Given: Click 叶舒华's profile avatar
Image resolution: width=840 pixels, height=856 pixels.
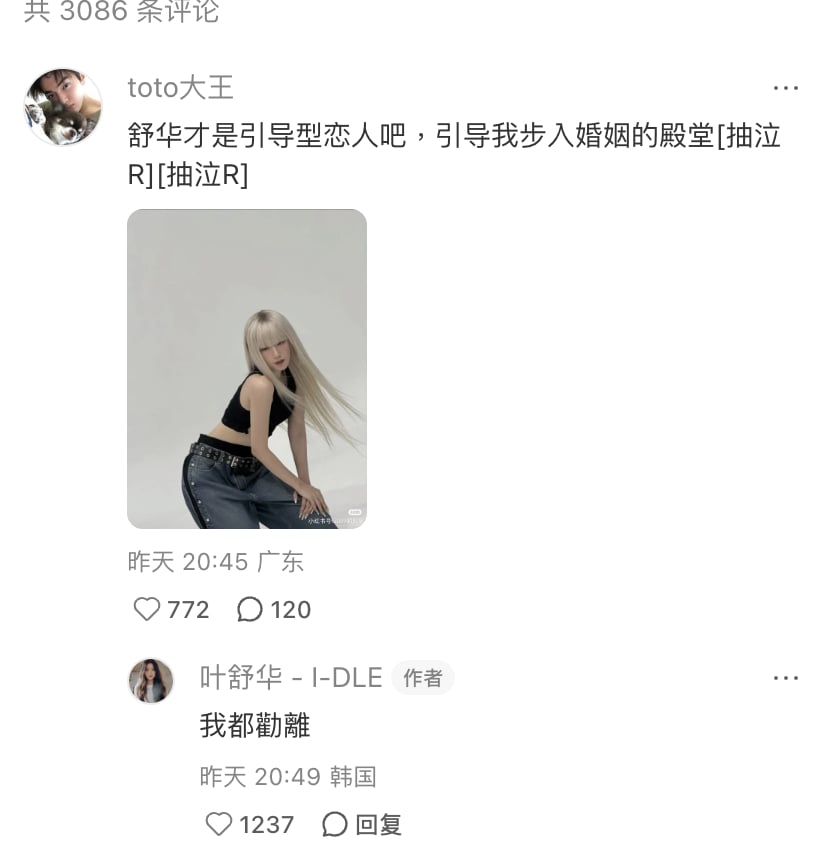Looking at the screenshot, I should pos(150,678).
